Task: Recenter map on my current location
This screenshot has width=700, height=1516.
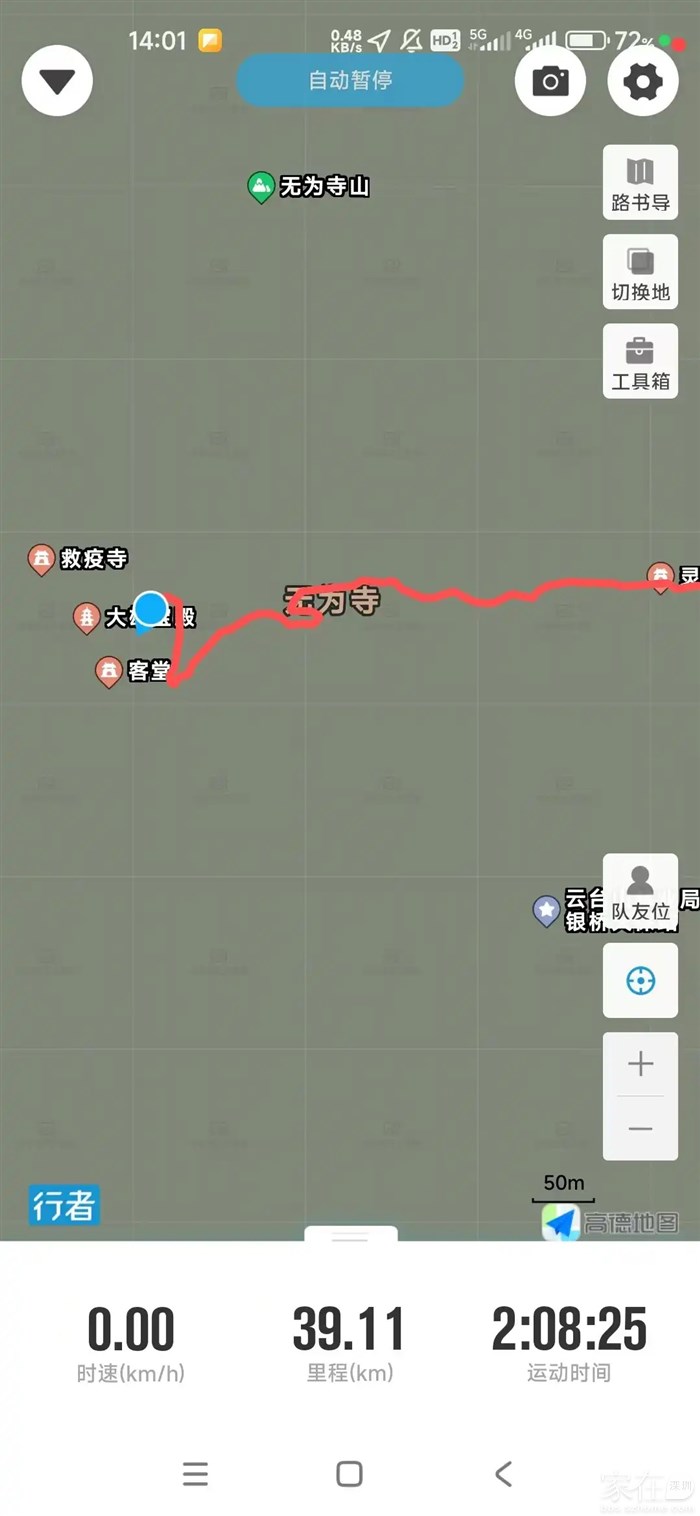Action: (x=640, y=981)
